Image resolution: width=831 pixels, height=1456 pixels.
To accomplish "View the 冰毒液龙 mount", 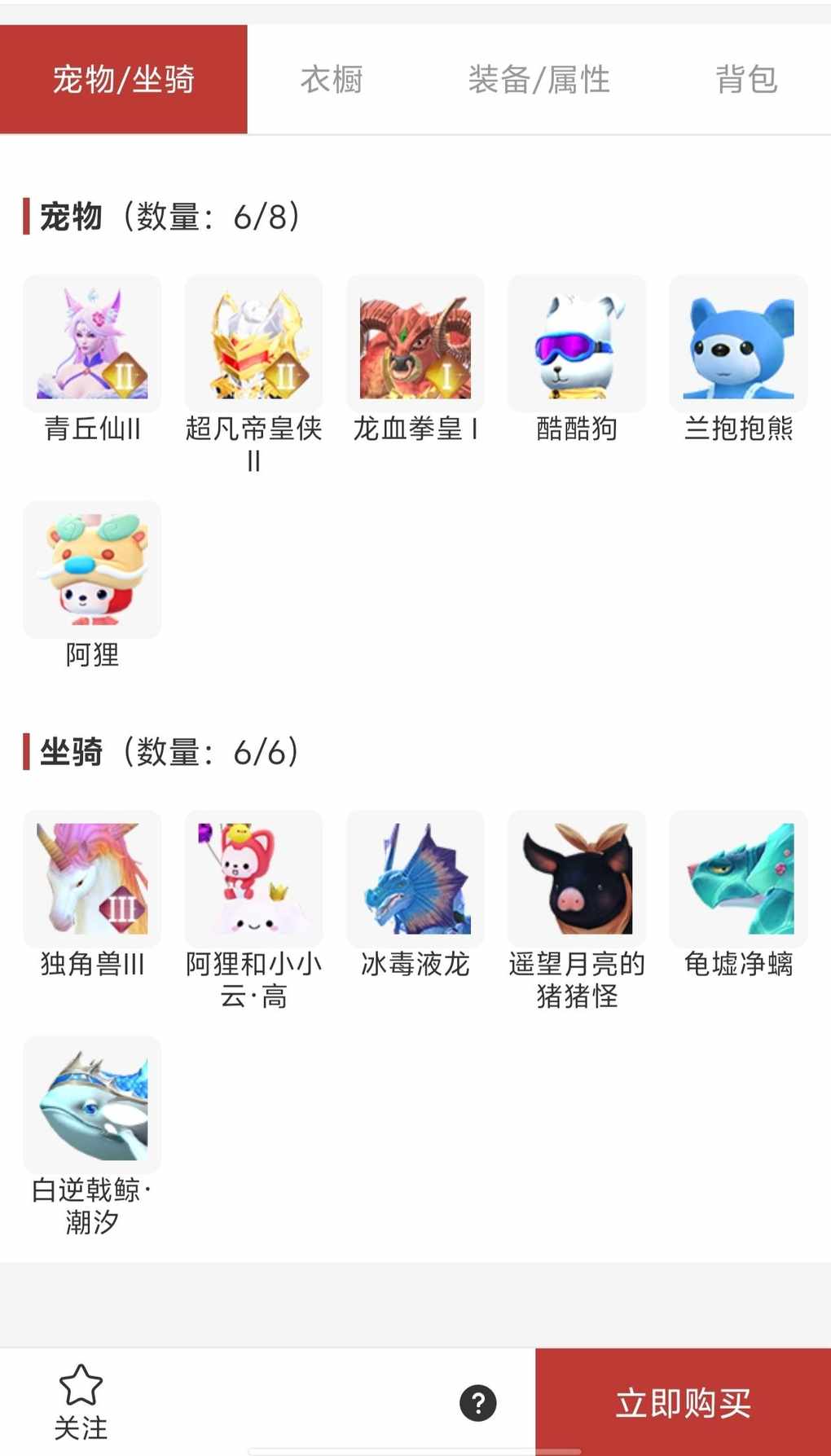I will 415,878.
